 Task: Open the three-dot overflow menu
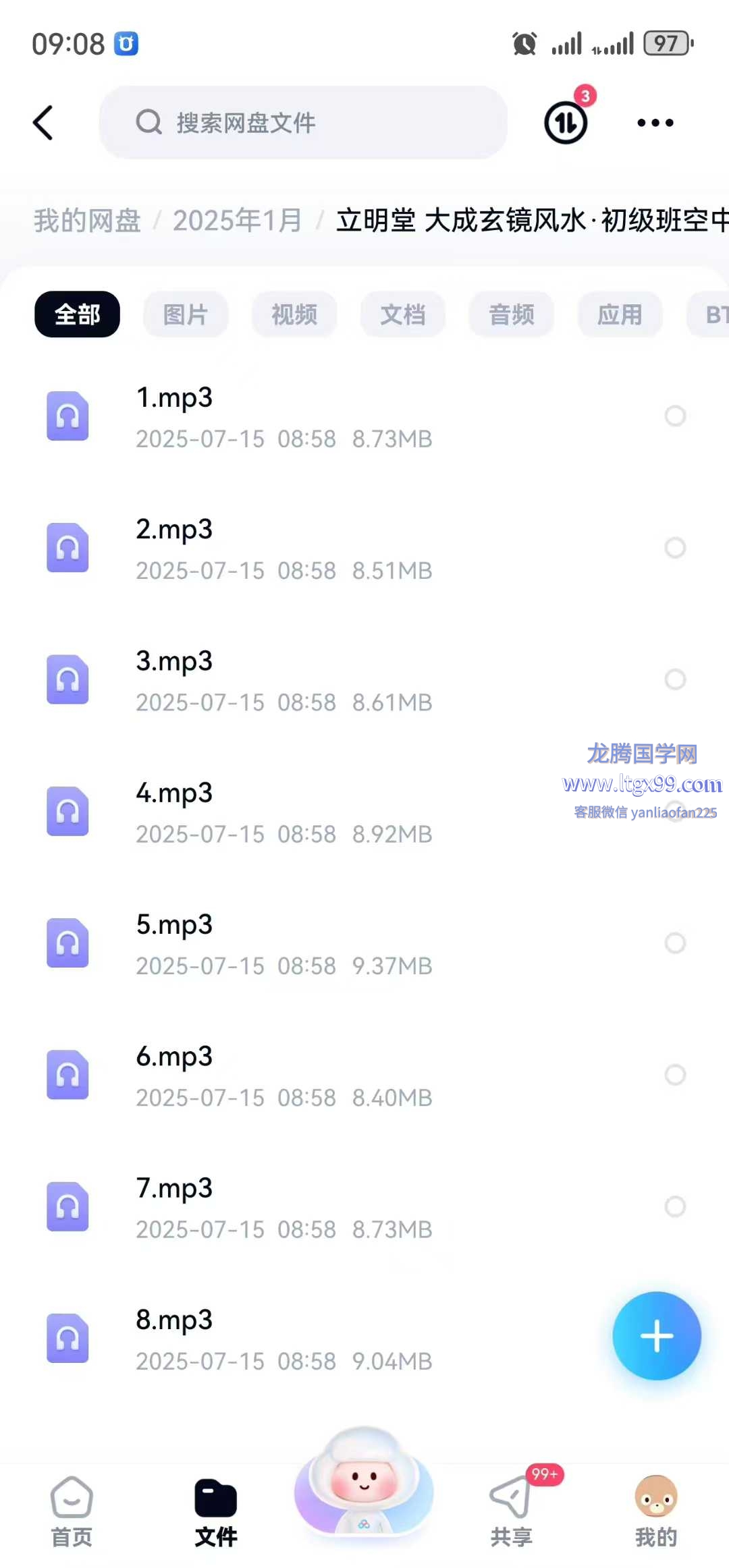click(x=655, y=123)
